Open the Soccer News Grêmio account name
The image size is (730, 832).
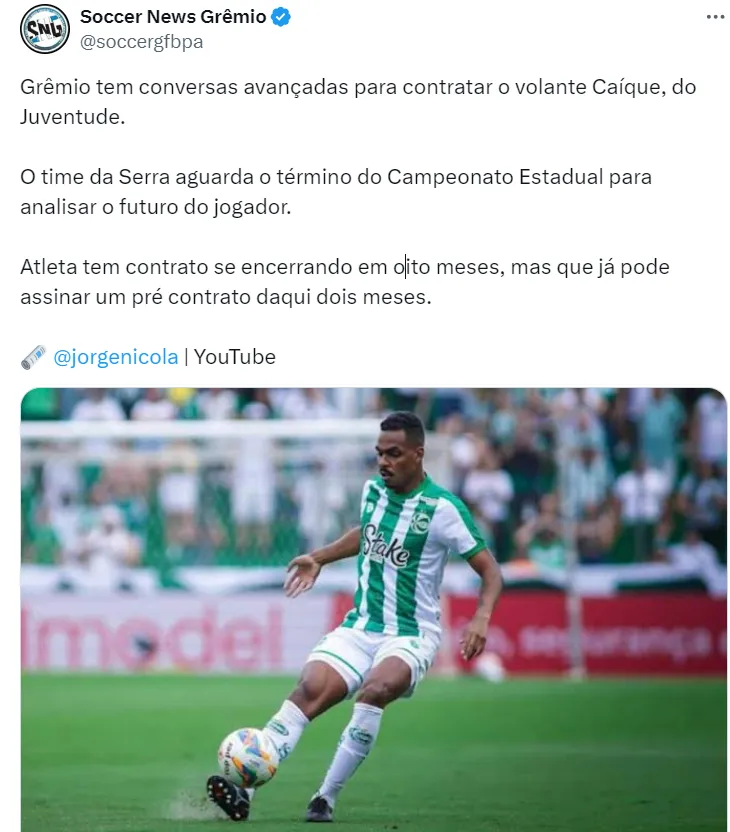pyautogui.click(x=172, y=17)
